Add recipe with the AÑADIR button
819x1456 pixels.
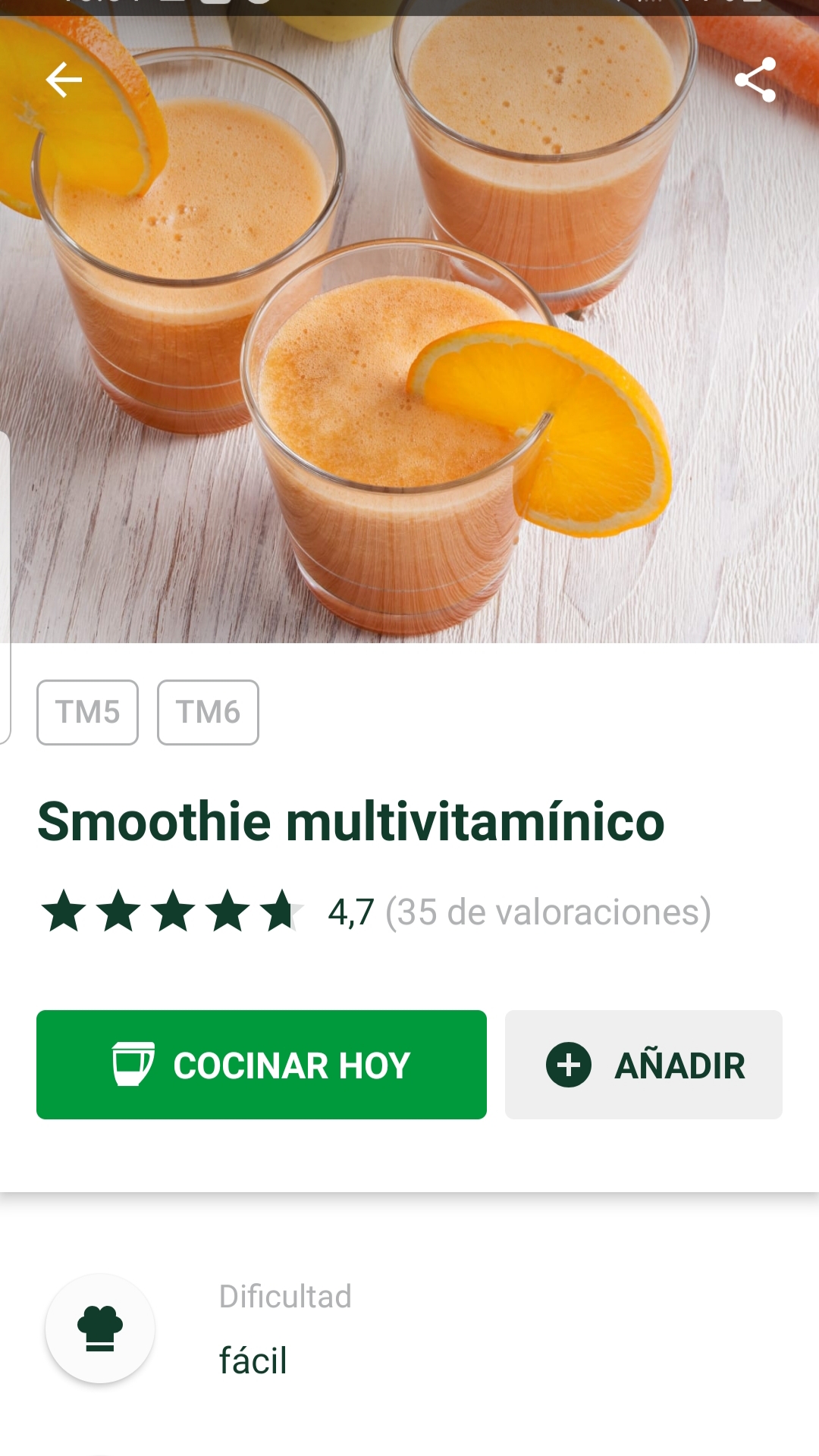click(644, 1065)
